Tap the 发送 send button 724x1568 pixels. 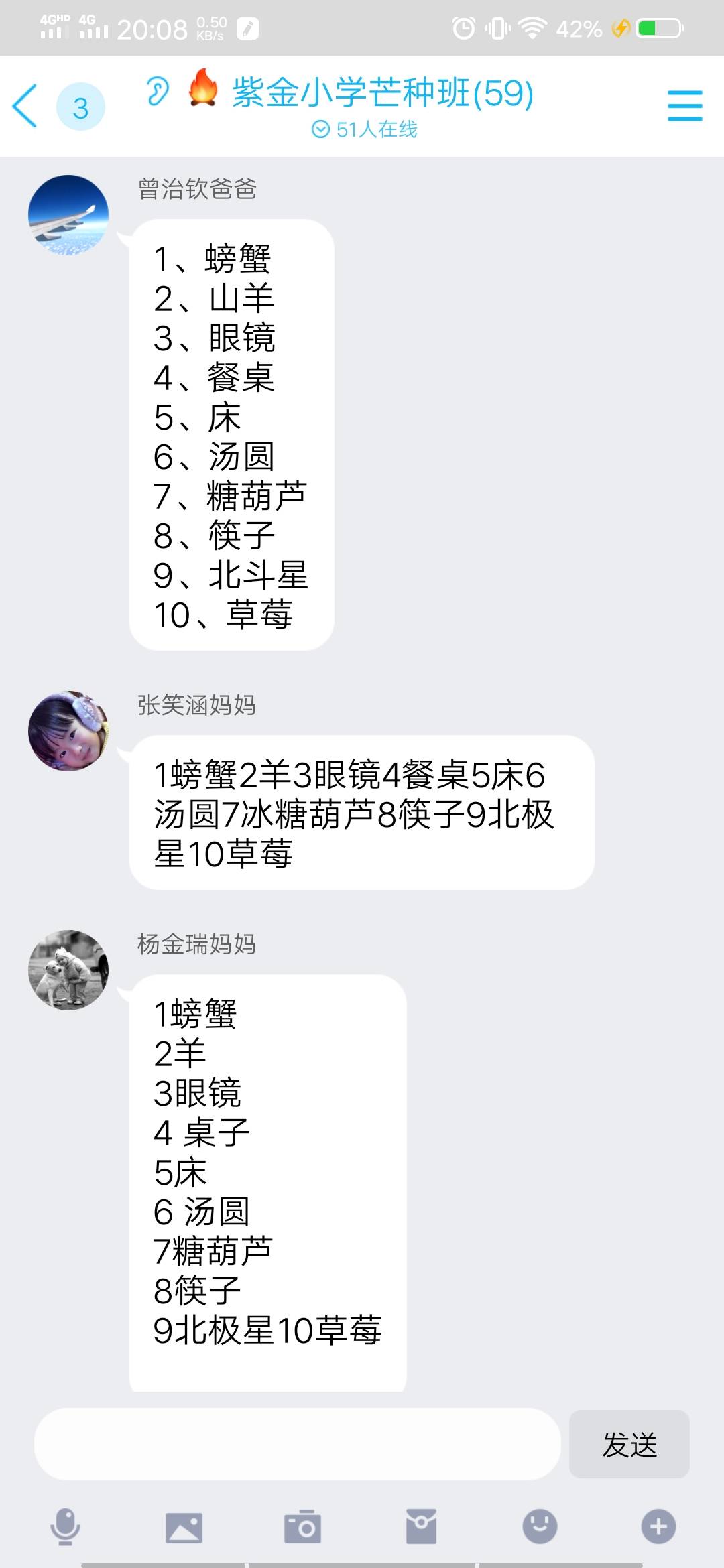coord(629,1444)
